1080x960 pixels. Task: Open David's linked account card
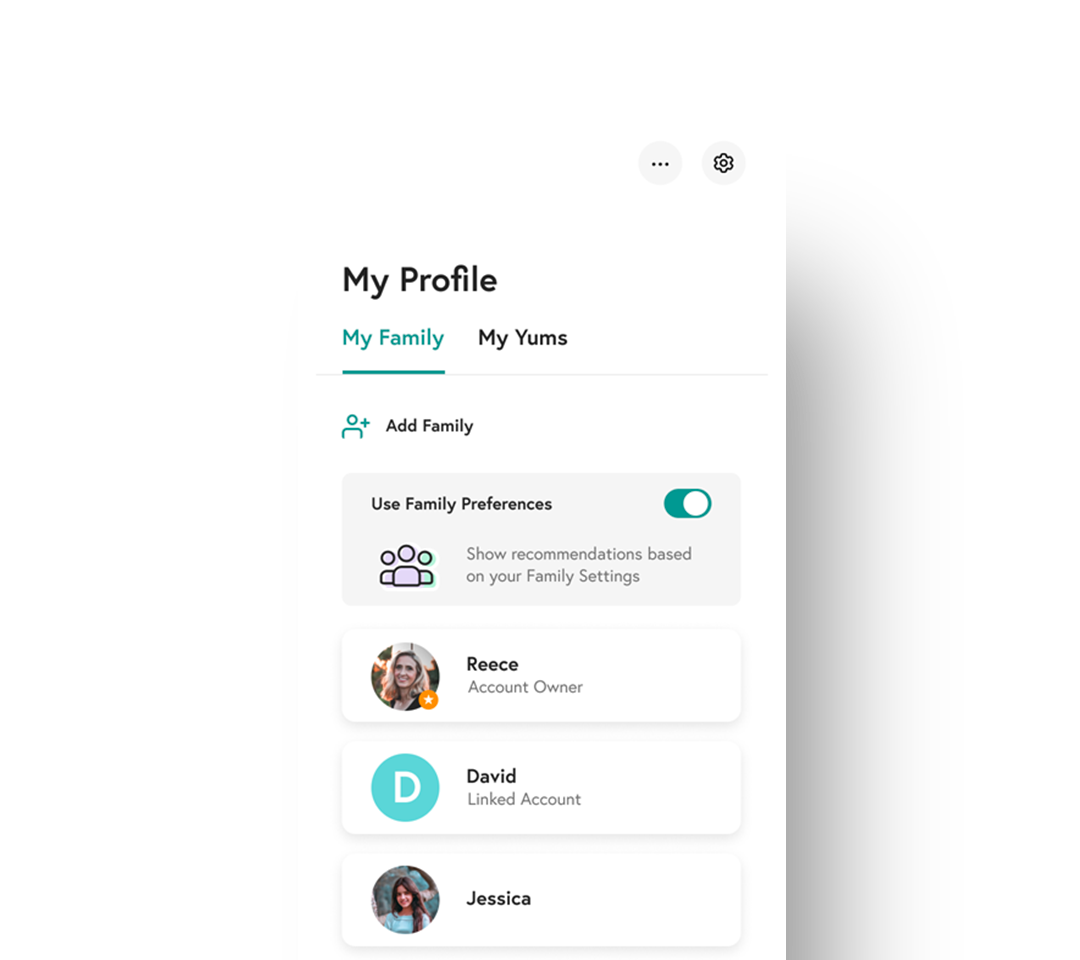tap(541, 788)
